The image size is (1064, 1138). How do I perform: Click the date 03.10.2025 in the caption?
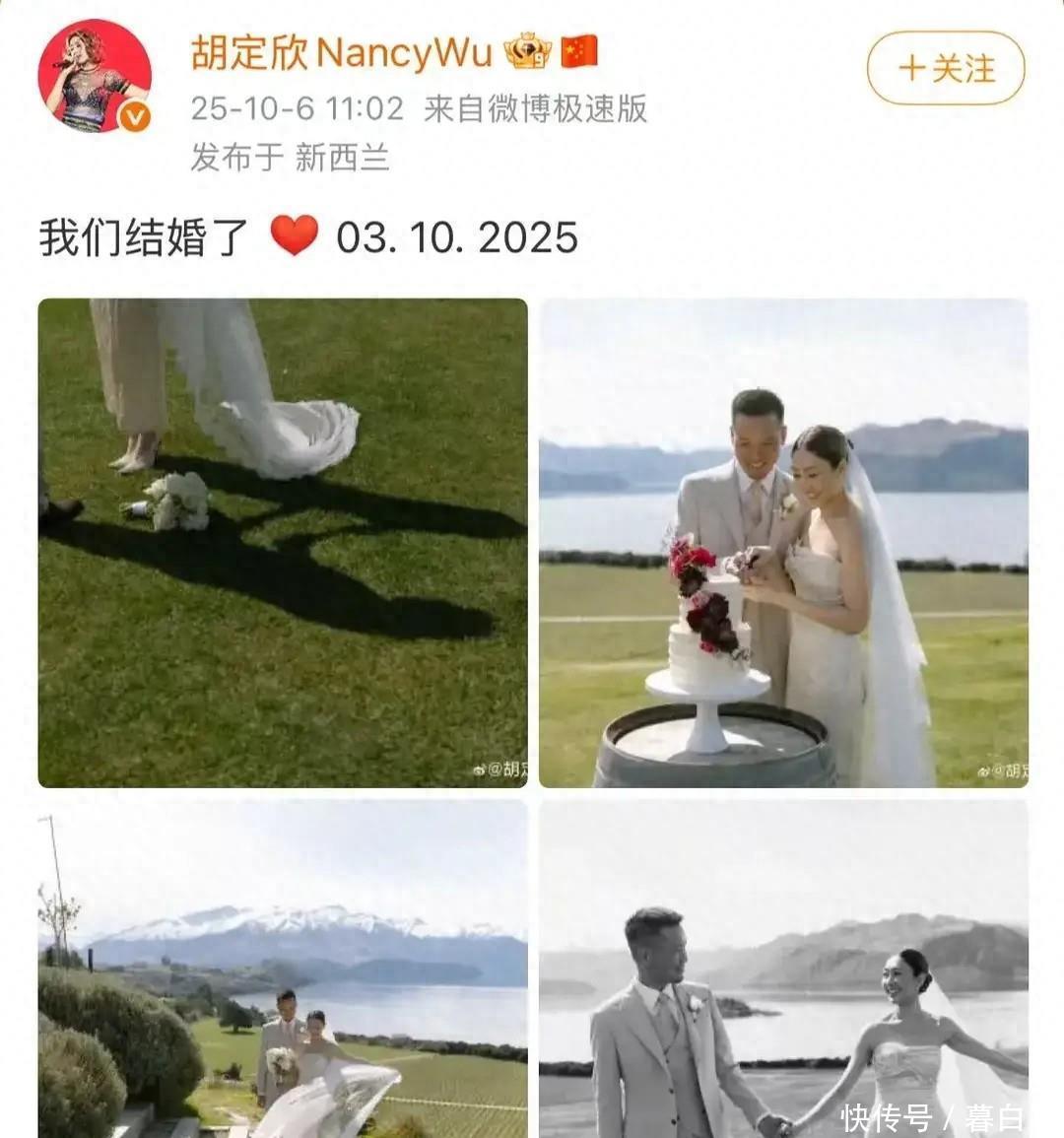pos(457,236)
